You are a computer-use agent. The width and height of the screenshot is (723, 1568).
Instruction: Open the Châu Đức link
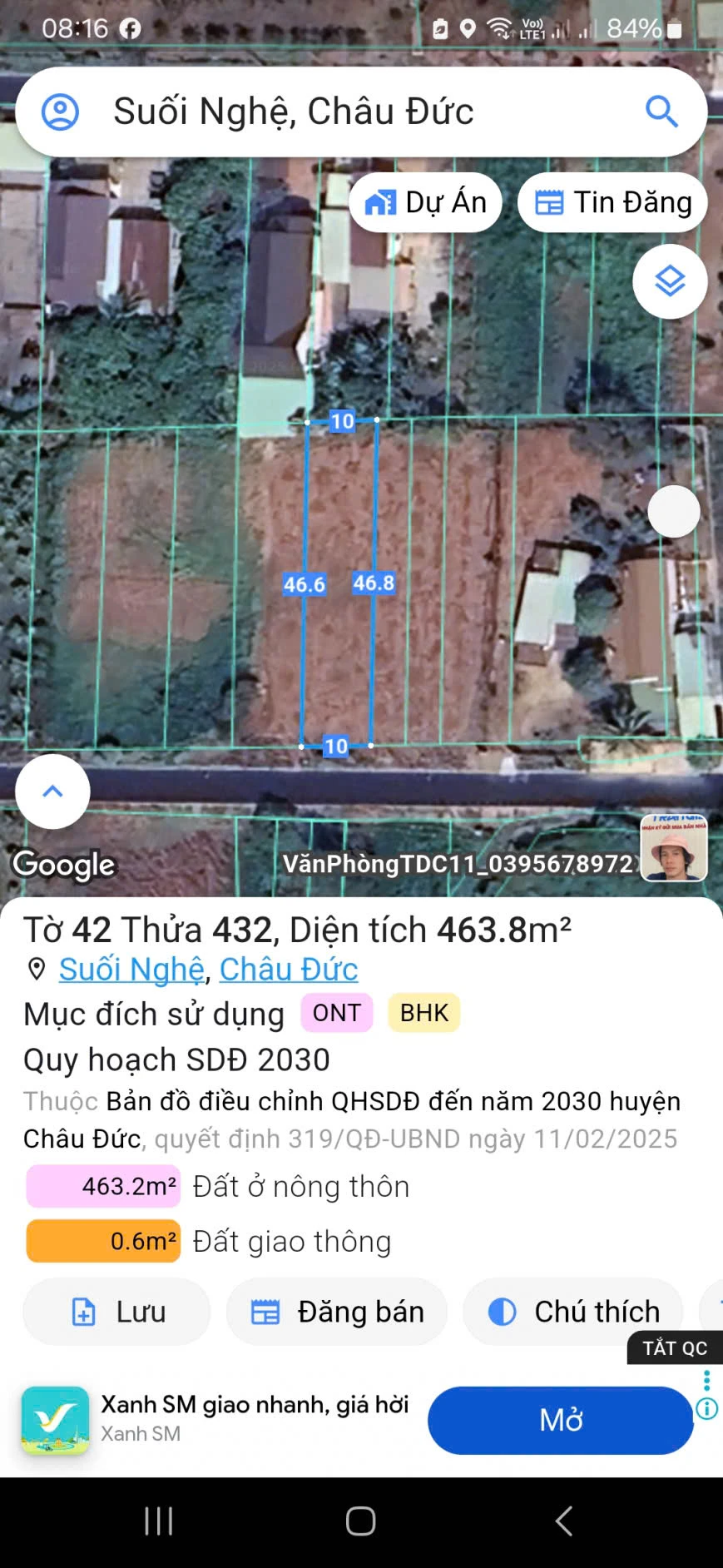(x=288, y=970)
